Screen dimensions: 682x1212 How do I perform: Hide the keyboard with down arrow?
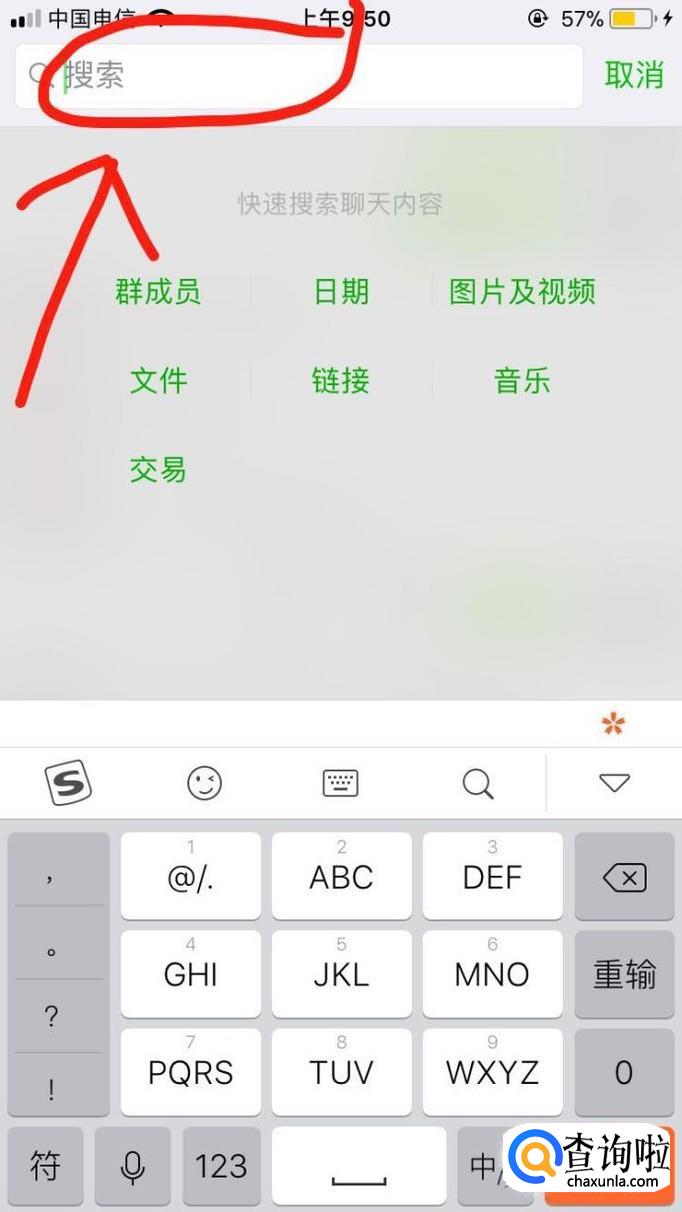pyautogui.click(x=614, y=783)
